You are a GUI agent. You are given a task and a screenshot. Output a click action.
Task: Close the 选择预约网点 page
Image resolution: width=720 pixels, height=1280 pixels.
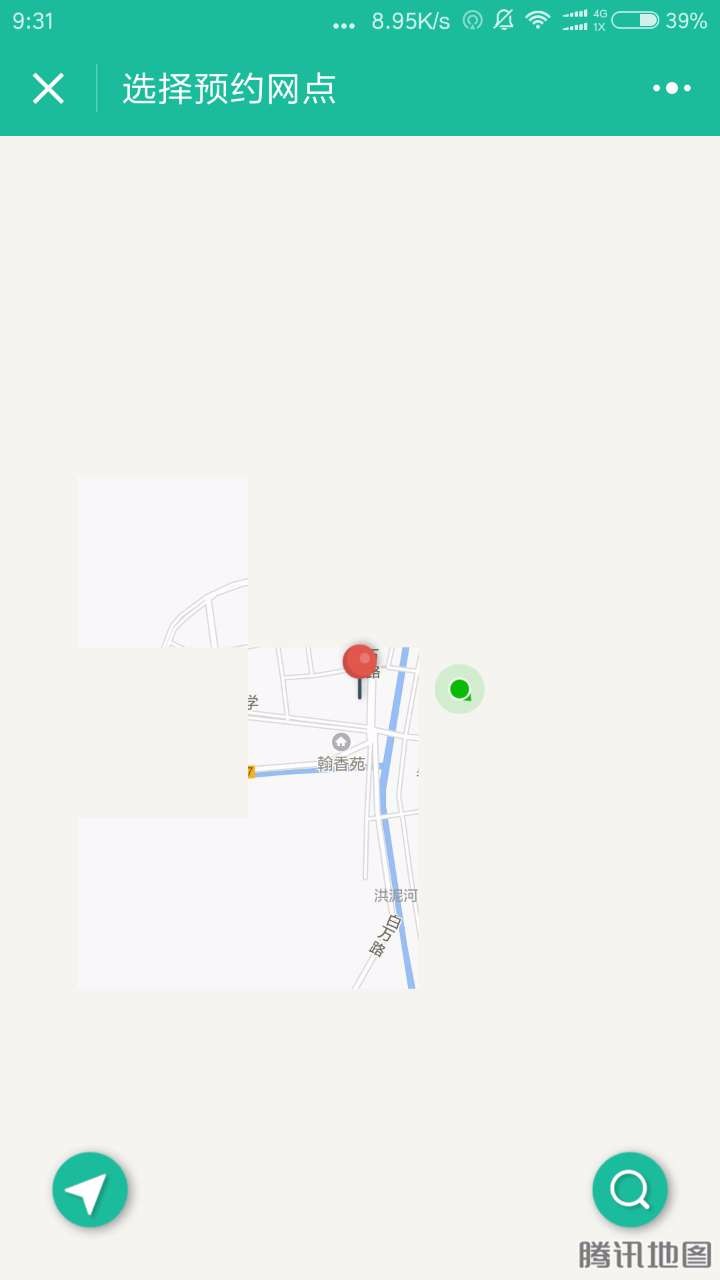pos(48,88)
